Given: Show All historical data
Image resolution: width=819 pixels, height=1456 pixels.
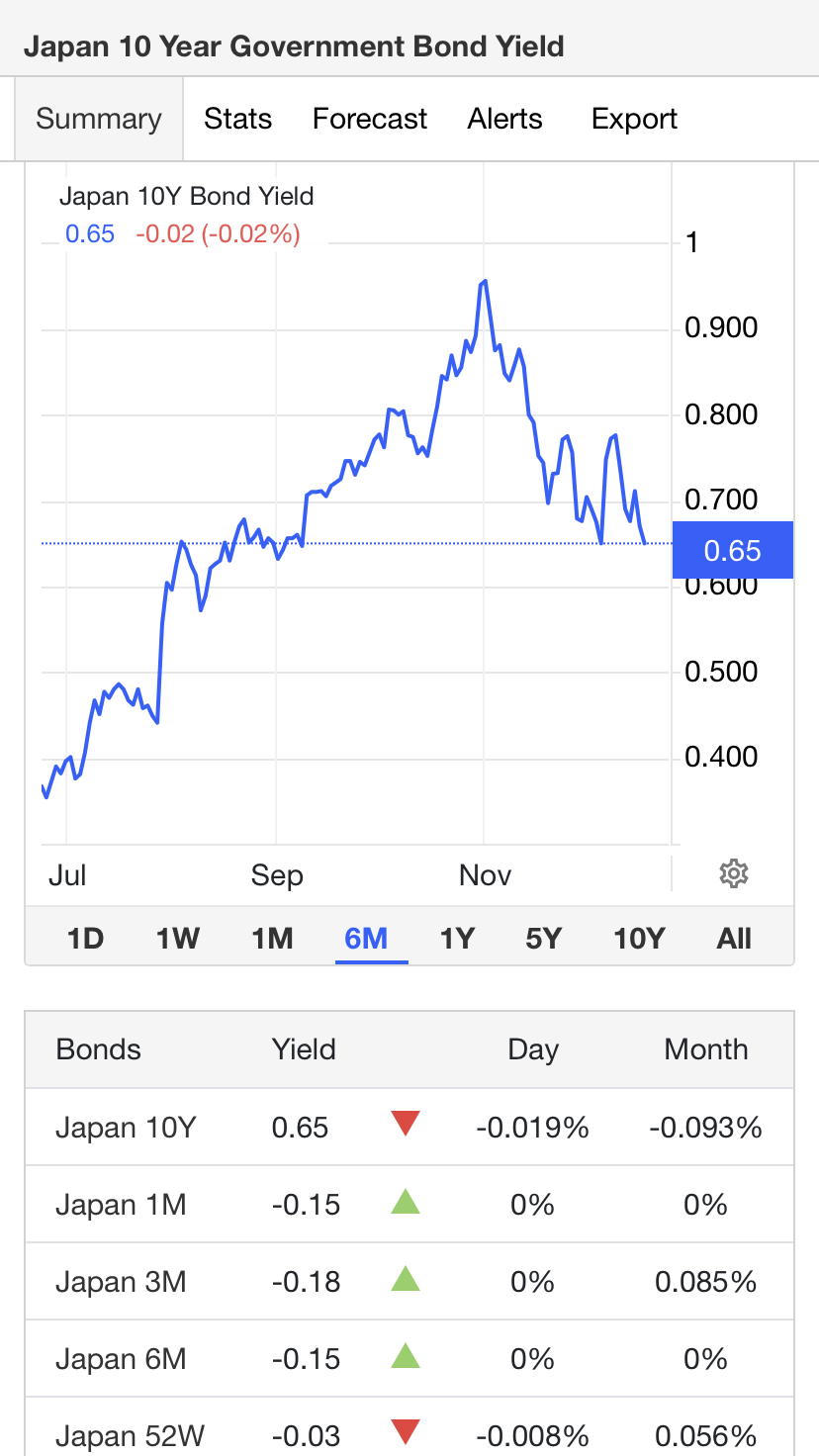Looking at the screenshot, I should click(x=734, y=937).
